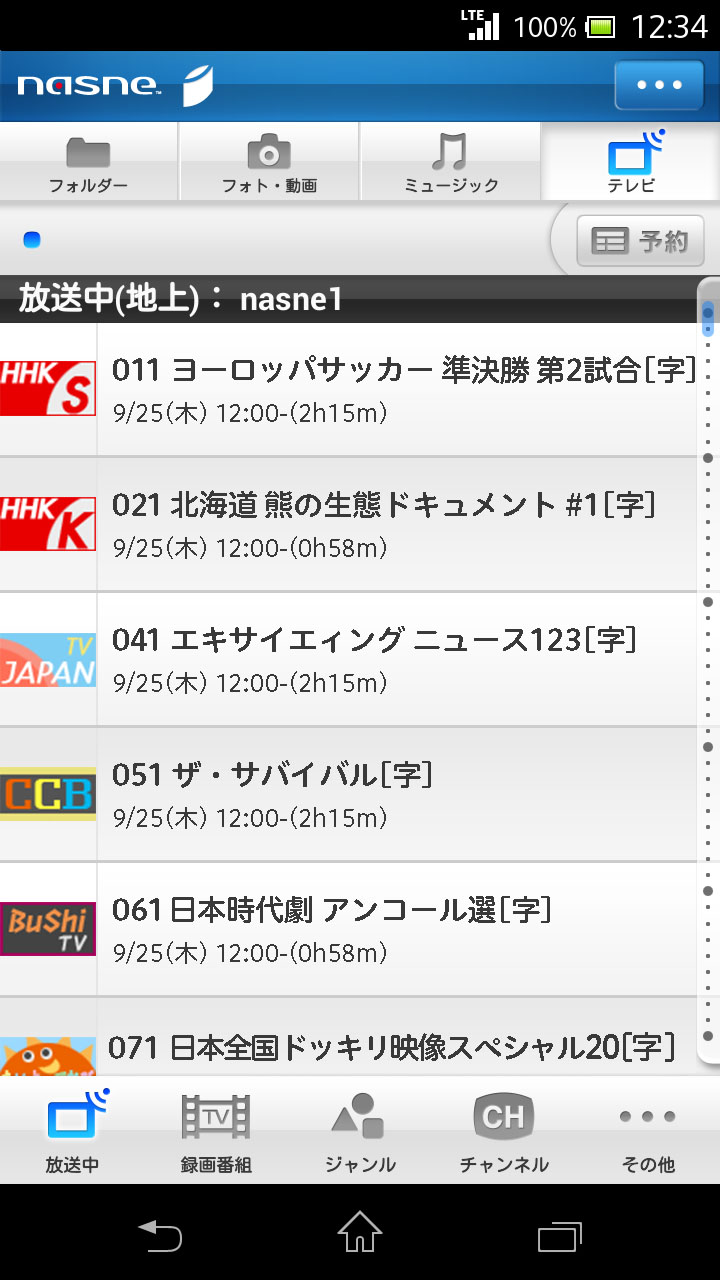Open the three-dot overflow menu

658,85
